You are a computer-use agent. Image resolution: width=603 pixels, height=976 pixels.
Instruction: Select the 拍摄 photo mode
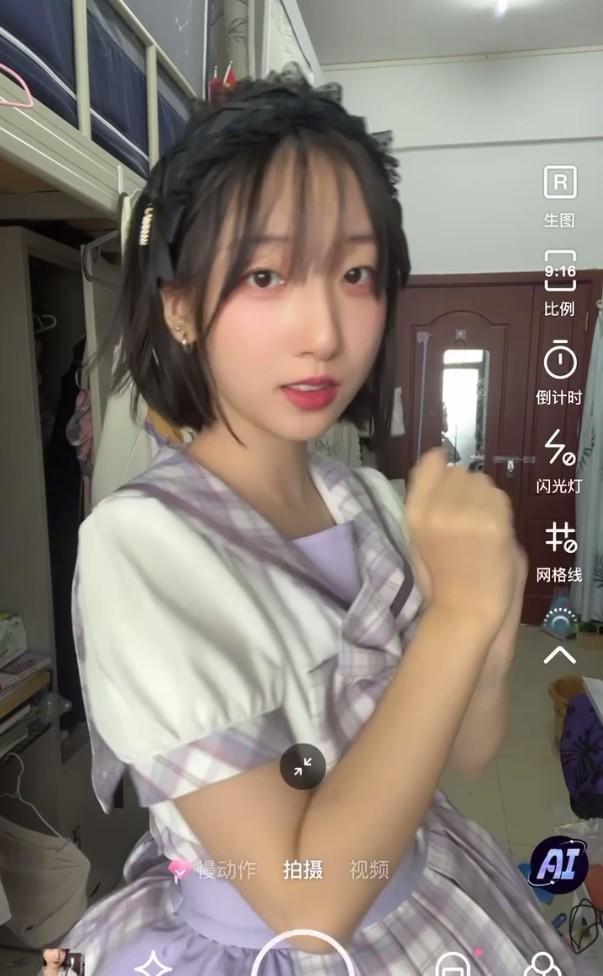click(x=303, y=870)
